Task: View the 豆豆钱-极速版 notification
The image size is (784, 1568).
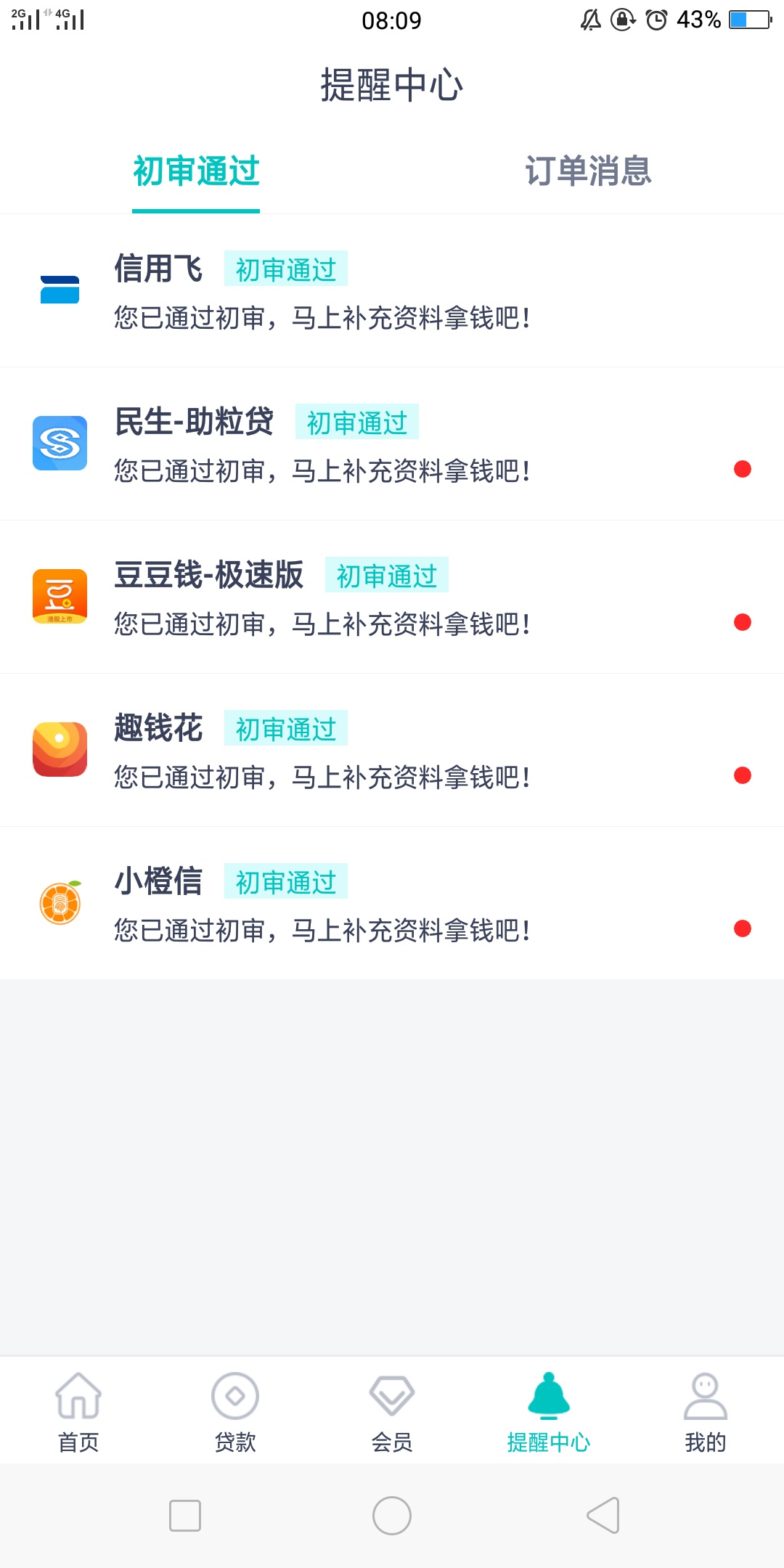Action: click(392, 597)
